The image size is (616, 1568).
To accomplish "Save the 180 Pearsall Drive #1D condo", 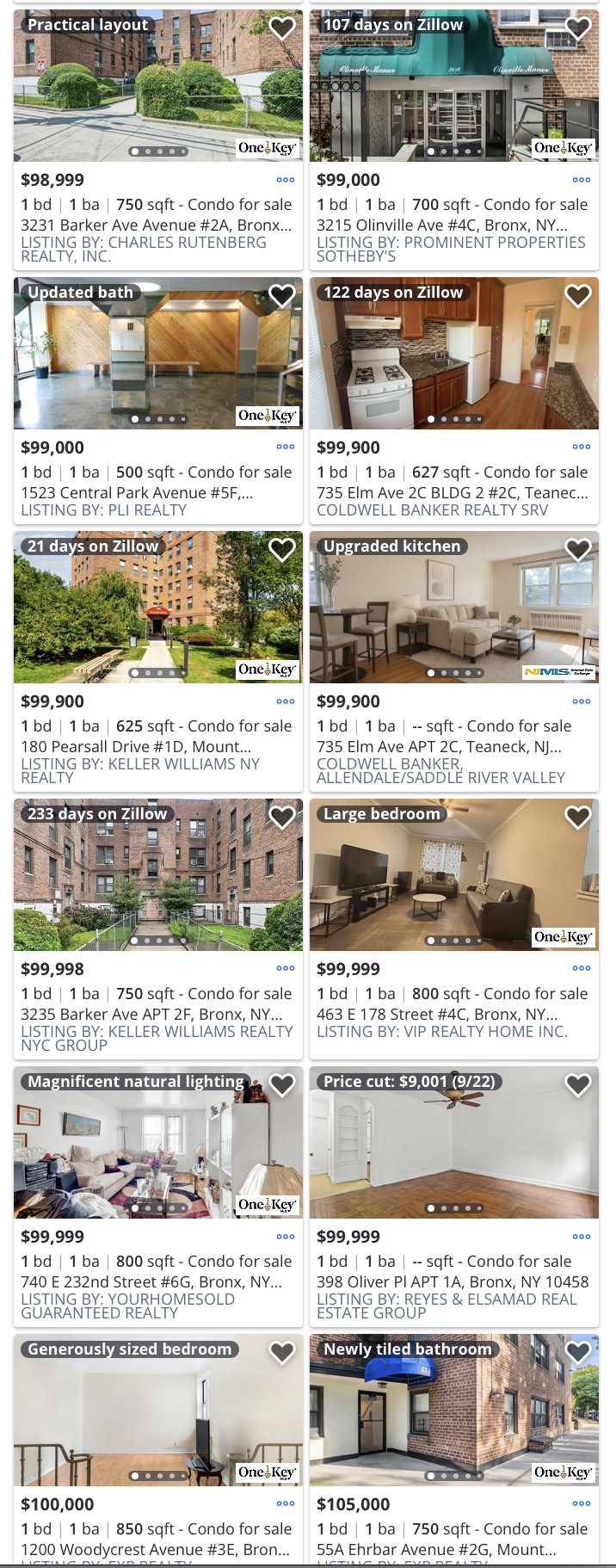I will tap(282, 549).
